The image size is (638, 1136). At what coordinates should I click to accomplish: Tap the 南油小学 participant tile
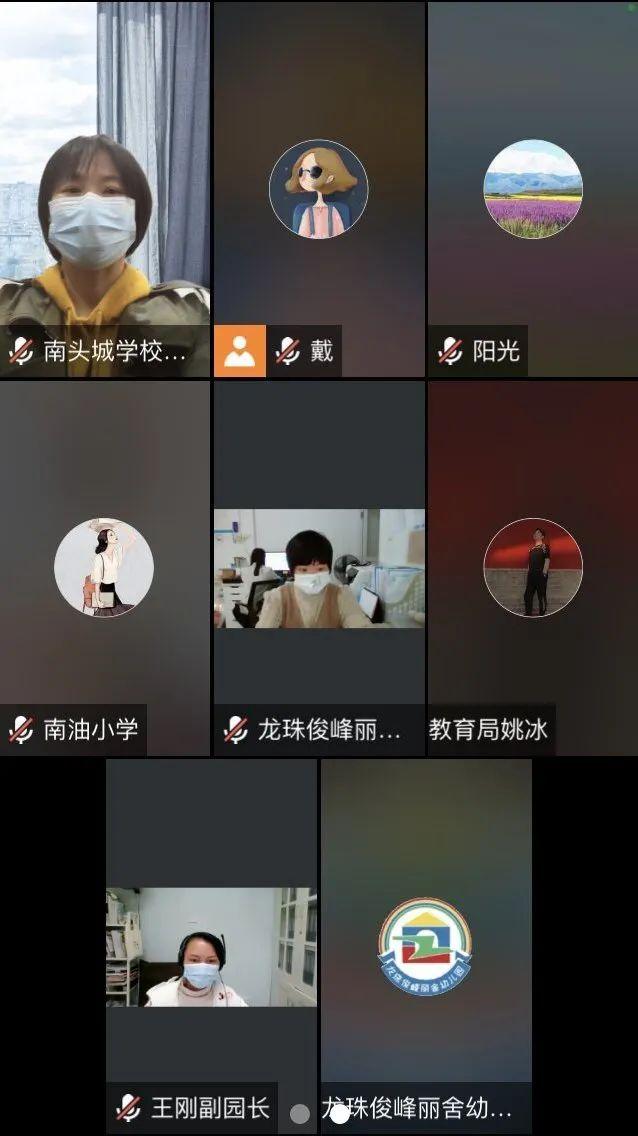[x=105, y=568]
